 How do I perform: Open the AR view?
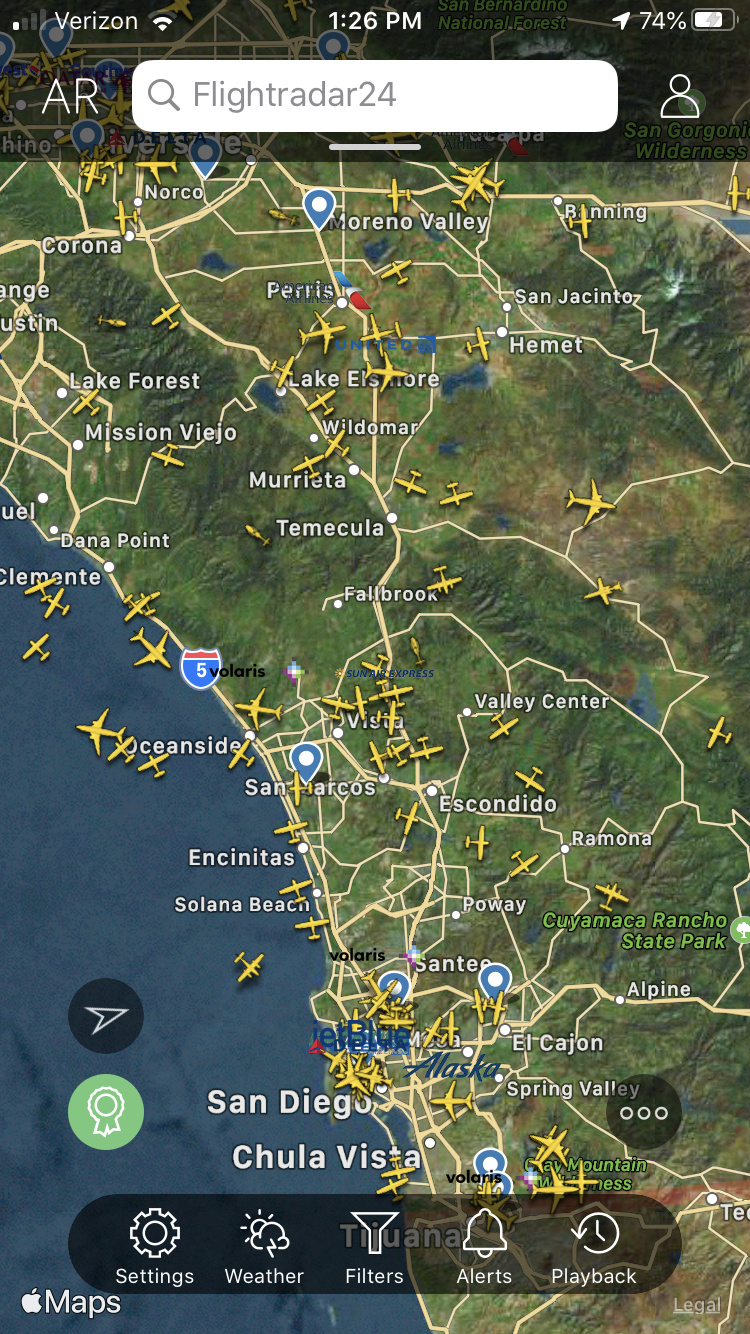71,96
